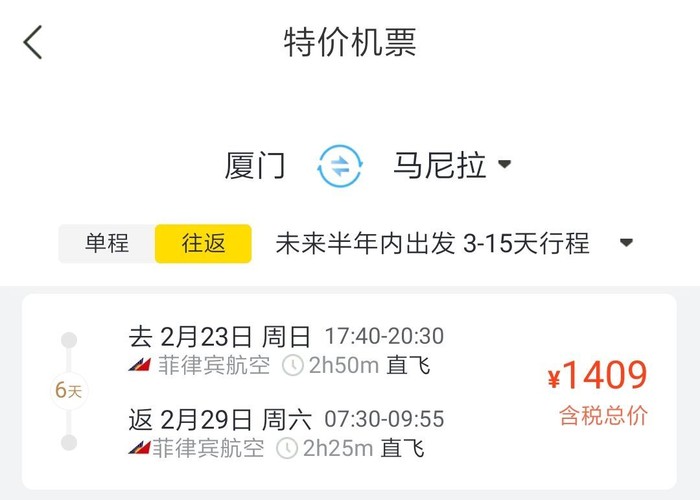Expand the 未来半年内出发 date range filter
700x500 pixels.
pos(455,243)
